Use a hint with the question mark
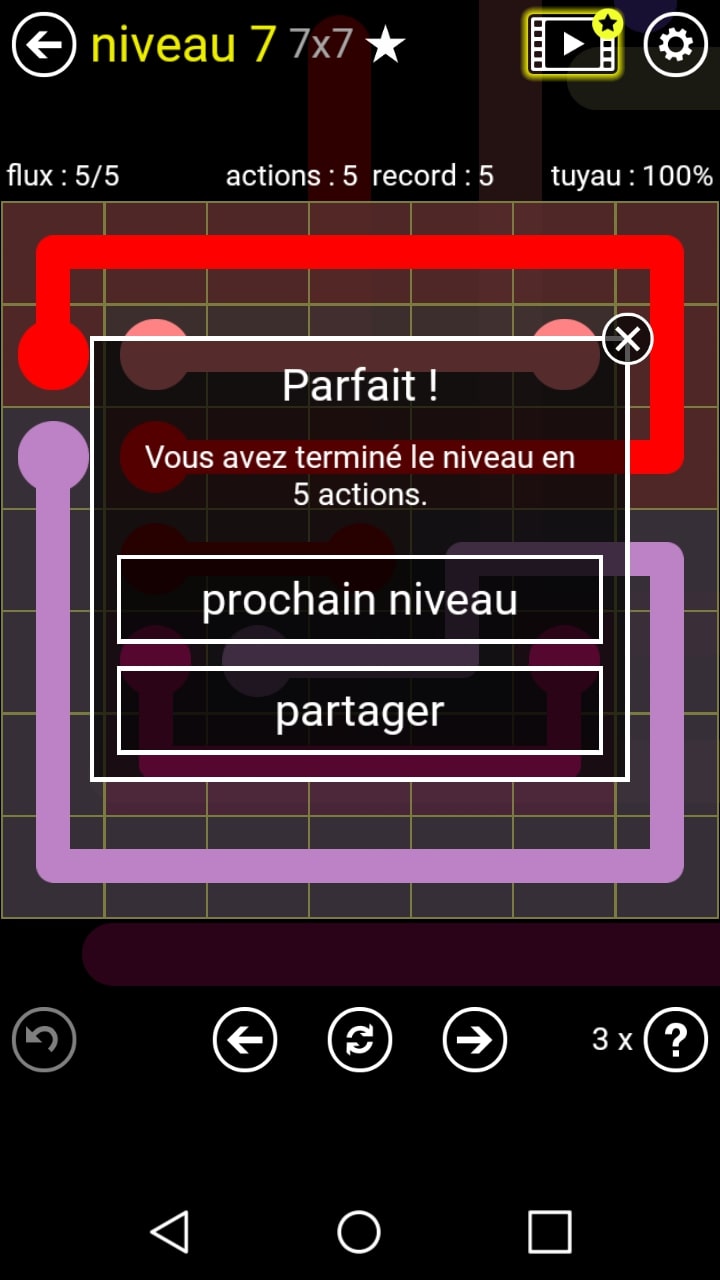The width and height of the screenshot is (720, 1280). tap(676, 1040)
